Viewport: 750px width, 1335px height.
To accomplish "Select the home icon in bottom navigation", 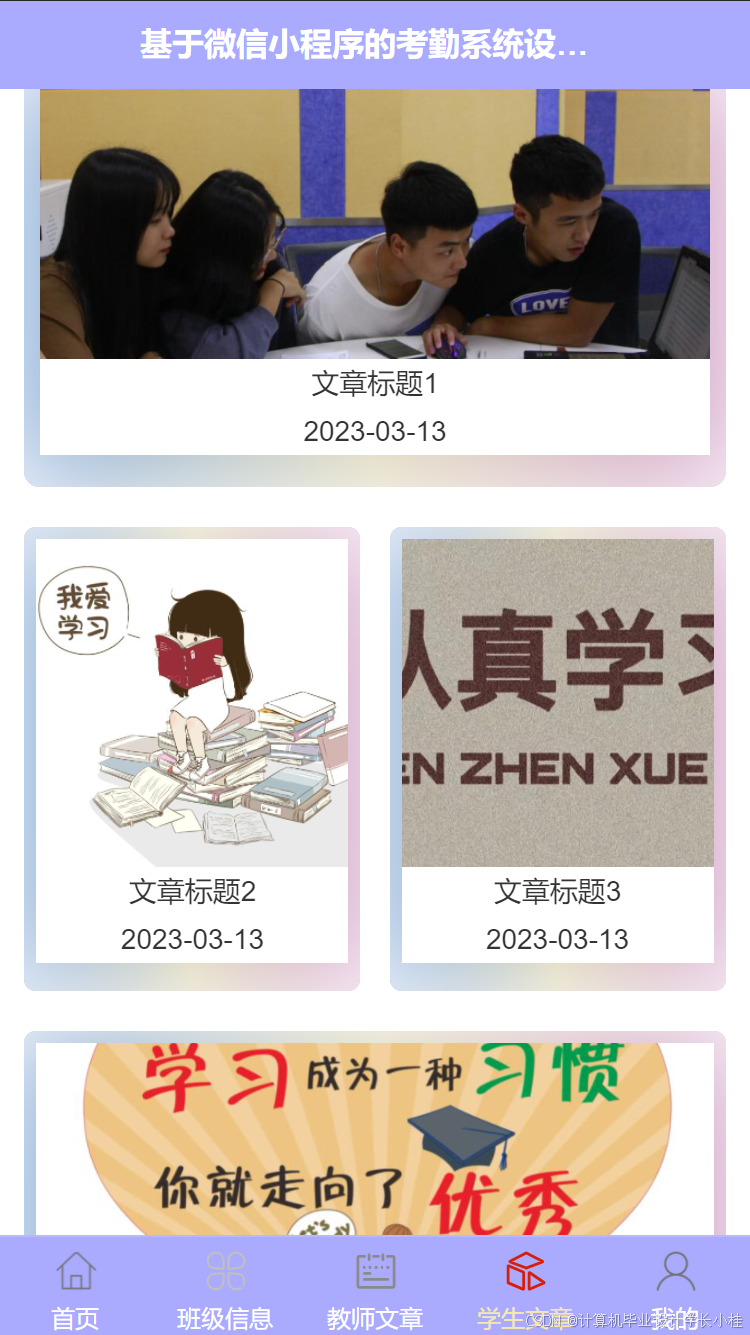I will click(x=75, y=1271).
